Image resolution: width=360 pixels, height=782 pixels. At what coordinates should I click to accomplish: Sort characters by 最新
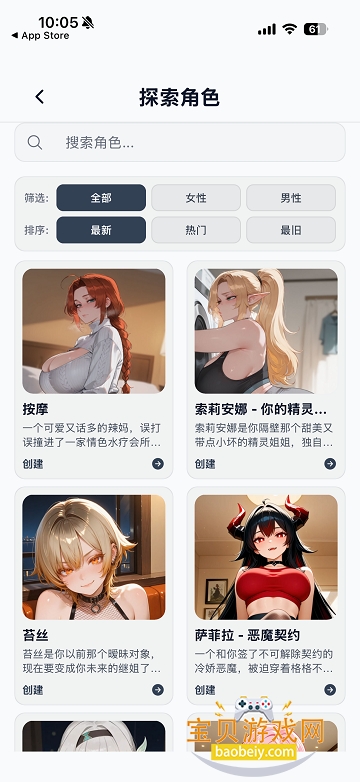[x=101, y=230]
